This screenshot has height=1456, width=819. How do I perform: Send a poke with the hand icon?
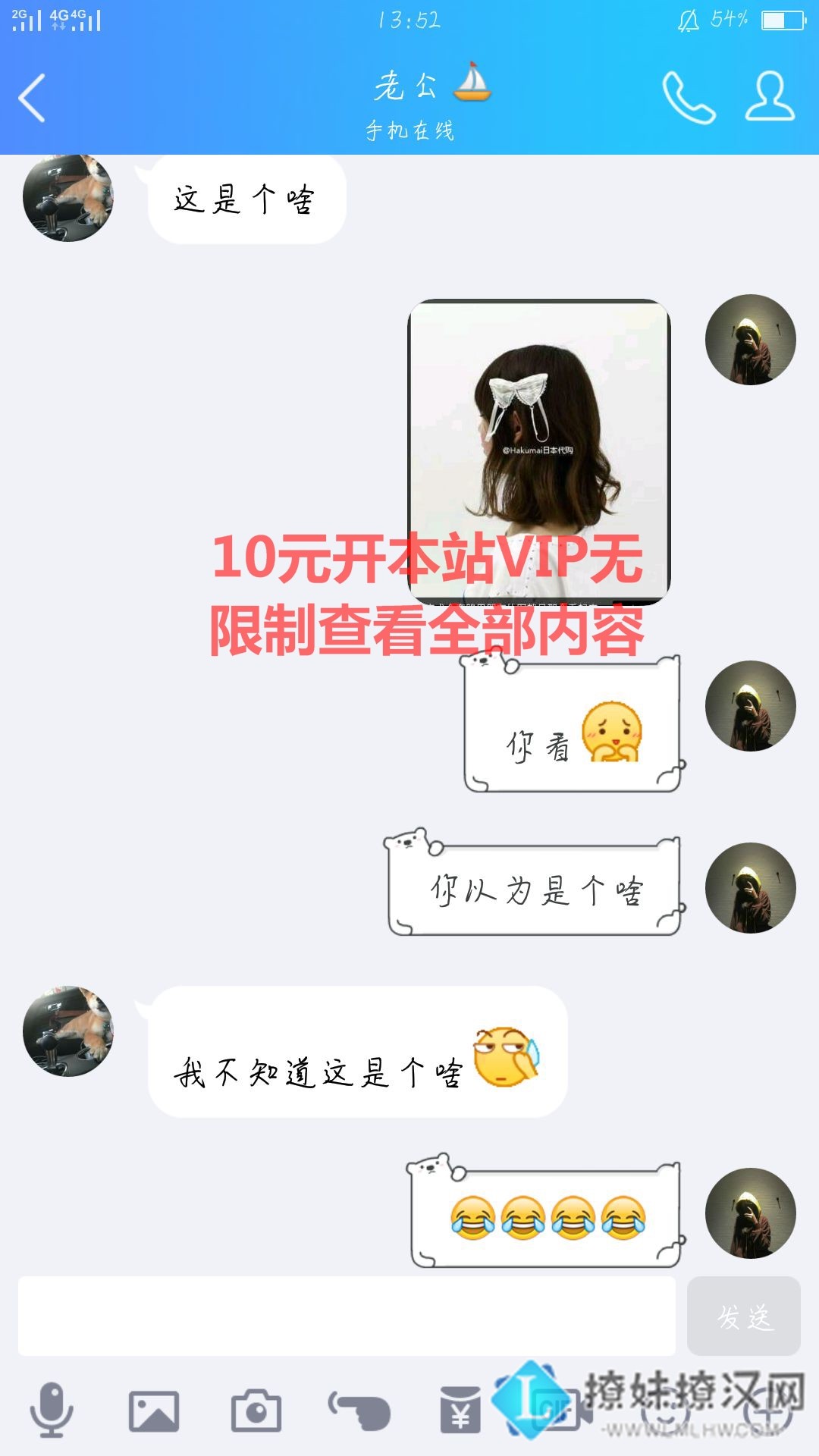click(x=359, y=1411)
